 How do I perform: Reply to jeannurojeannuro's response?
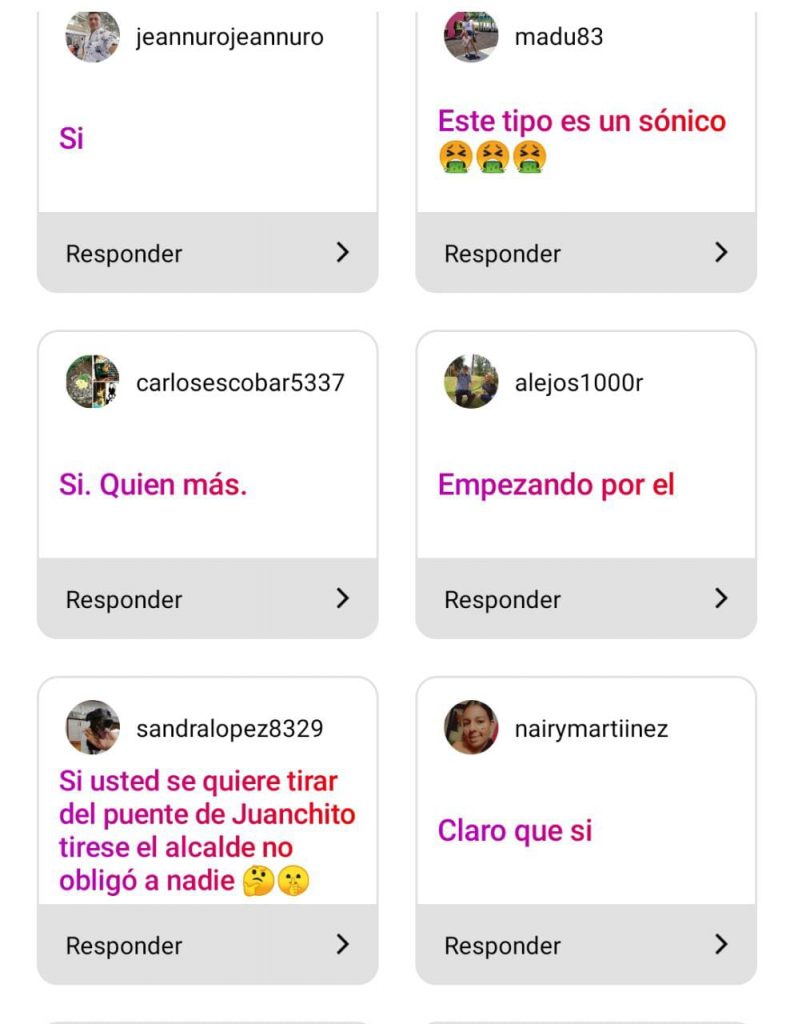(x=207, y=253)
